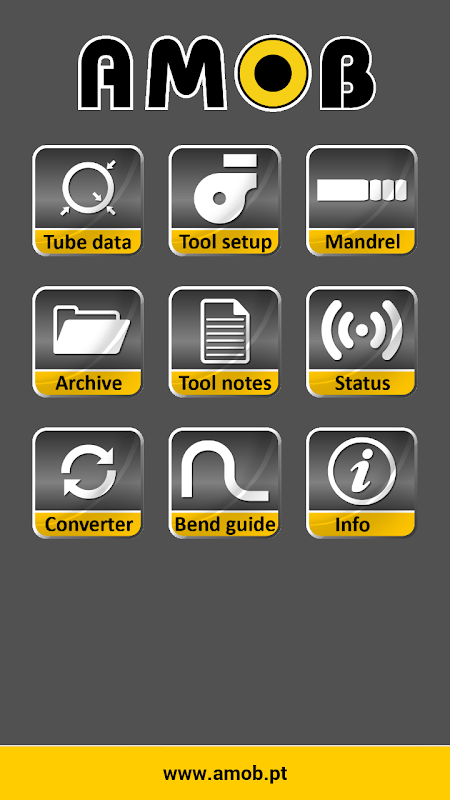Open the Bend guide
Viewport: 450px width, 800px height.
(224, 483)
